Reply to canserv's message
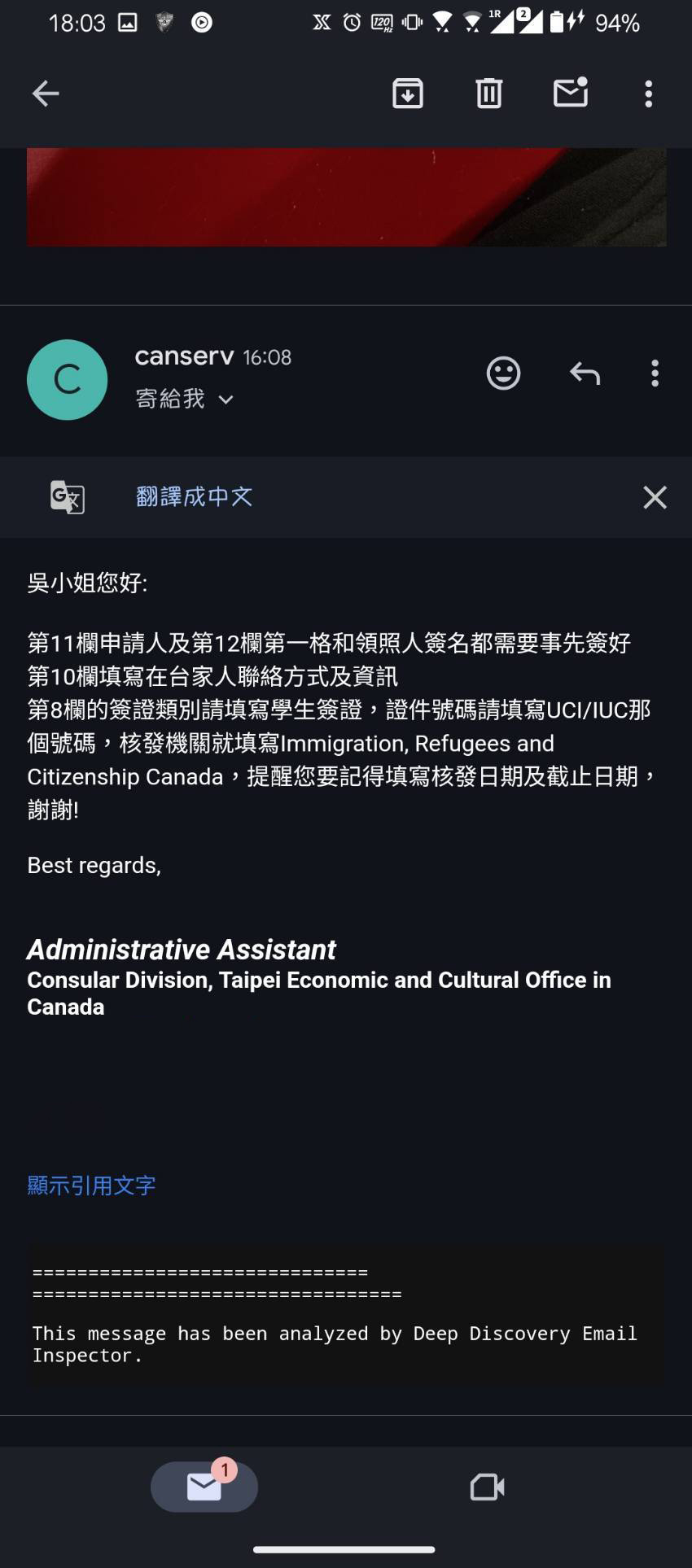 tap(585, 373)
